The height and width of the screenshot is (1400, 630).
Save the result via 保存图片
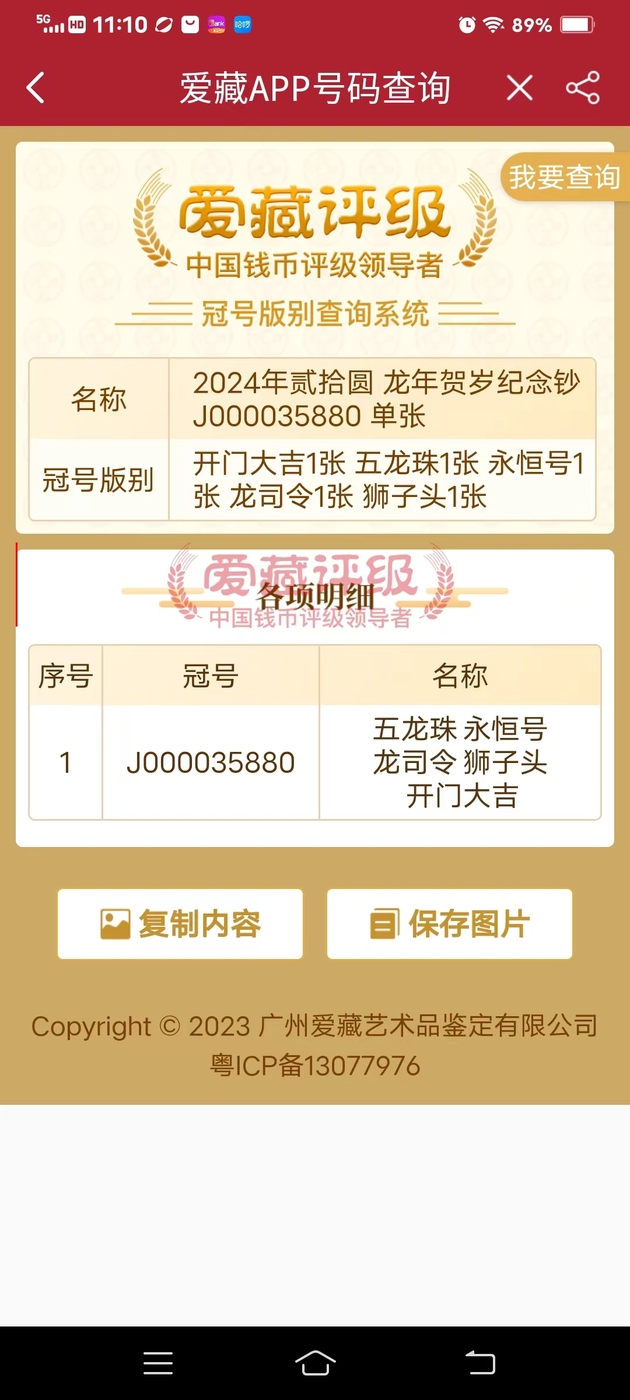449,924
